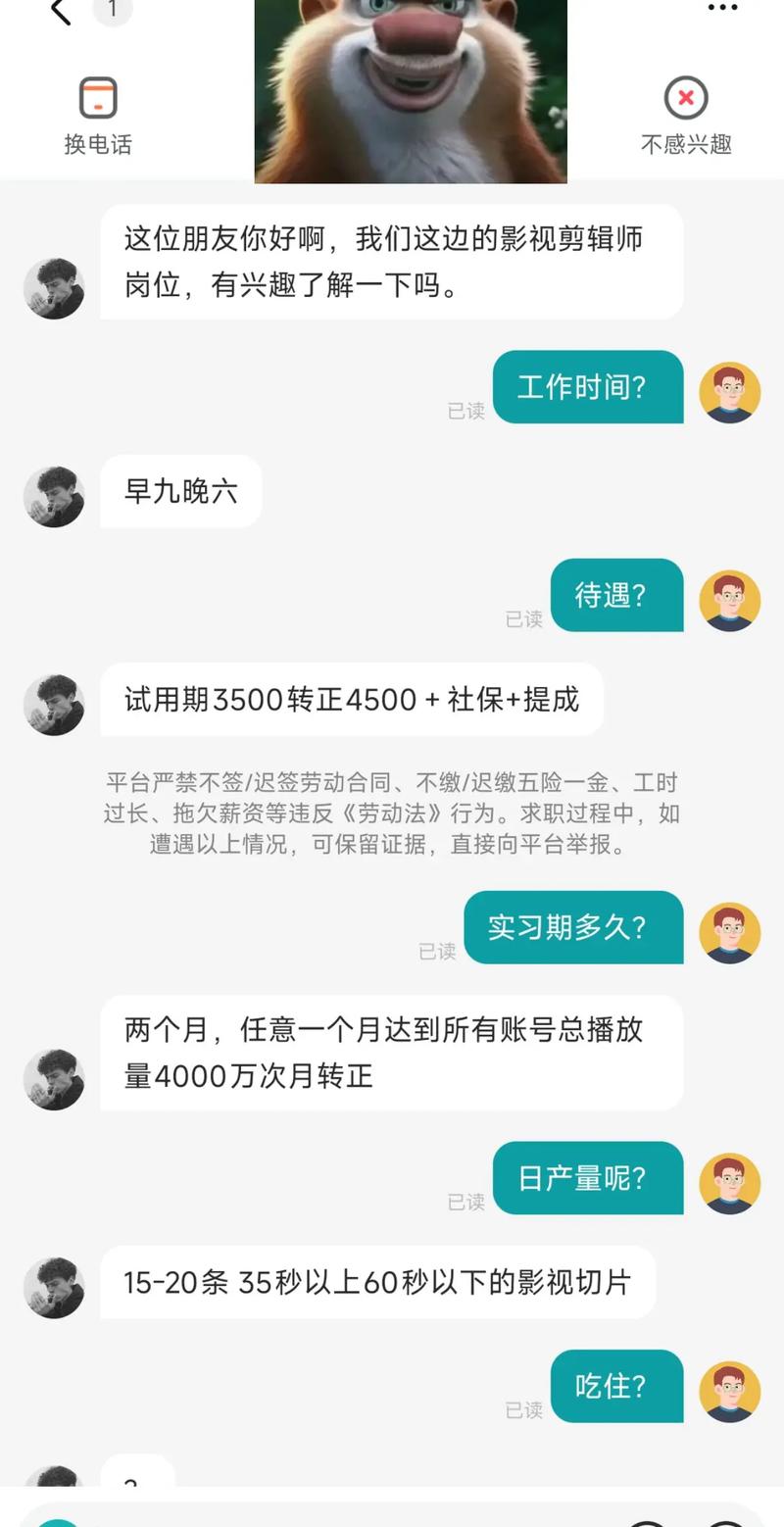Open the recruiter's profile avatar
The height and width of the screenshot is (1527, 784).
point(54,287)
